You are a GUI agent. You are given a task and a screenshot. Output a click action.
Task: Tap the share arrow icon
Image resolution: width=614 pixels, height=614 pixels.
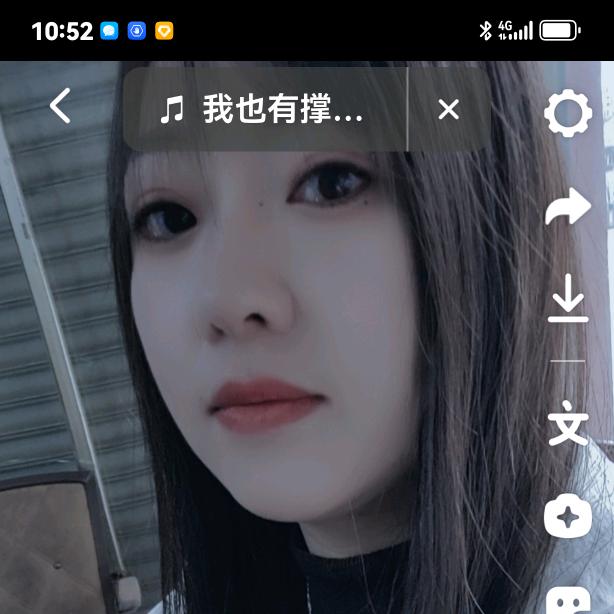[x=567, y=208]
